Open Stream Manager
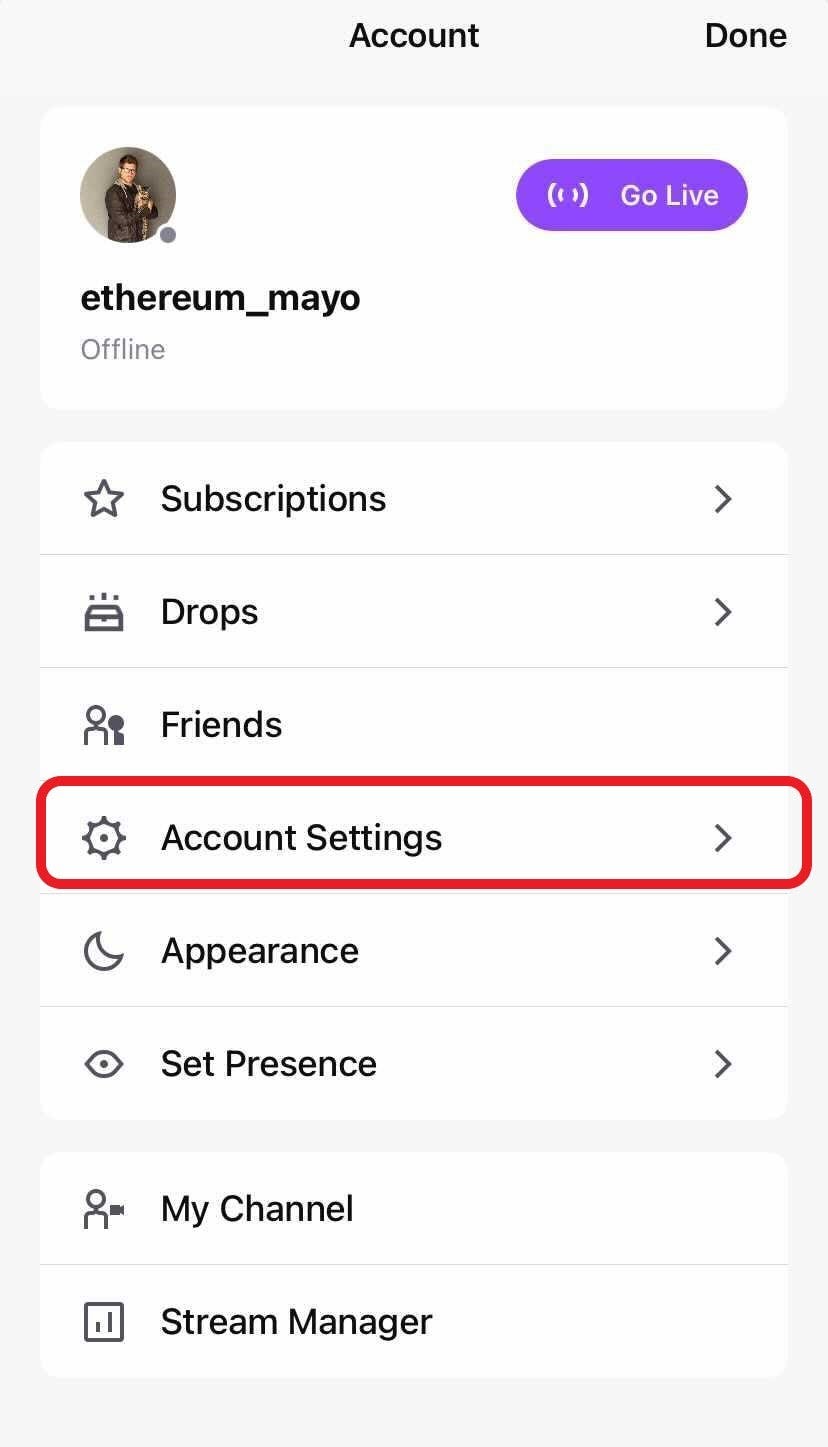The image size is (828, 1447). click(413, 1321)
